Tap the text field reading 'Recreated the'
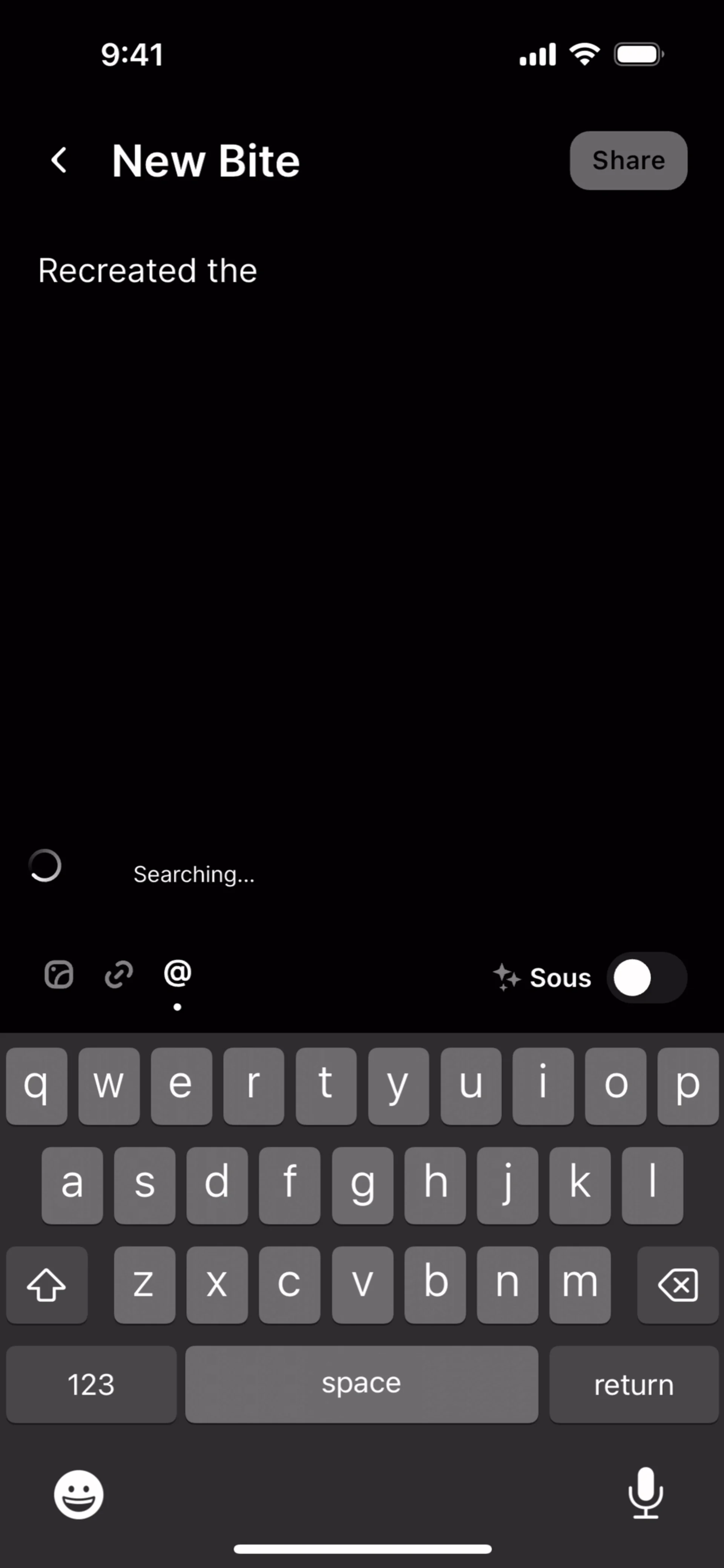The height and width of the screenshot is (1568, 724). tap(147, 270)
